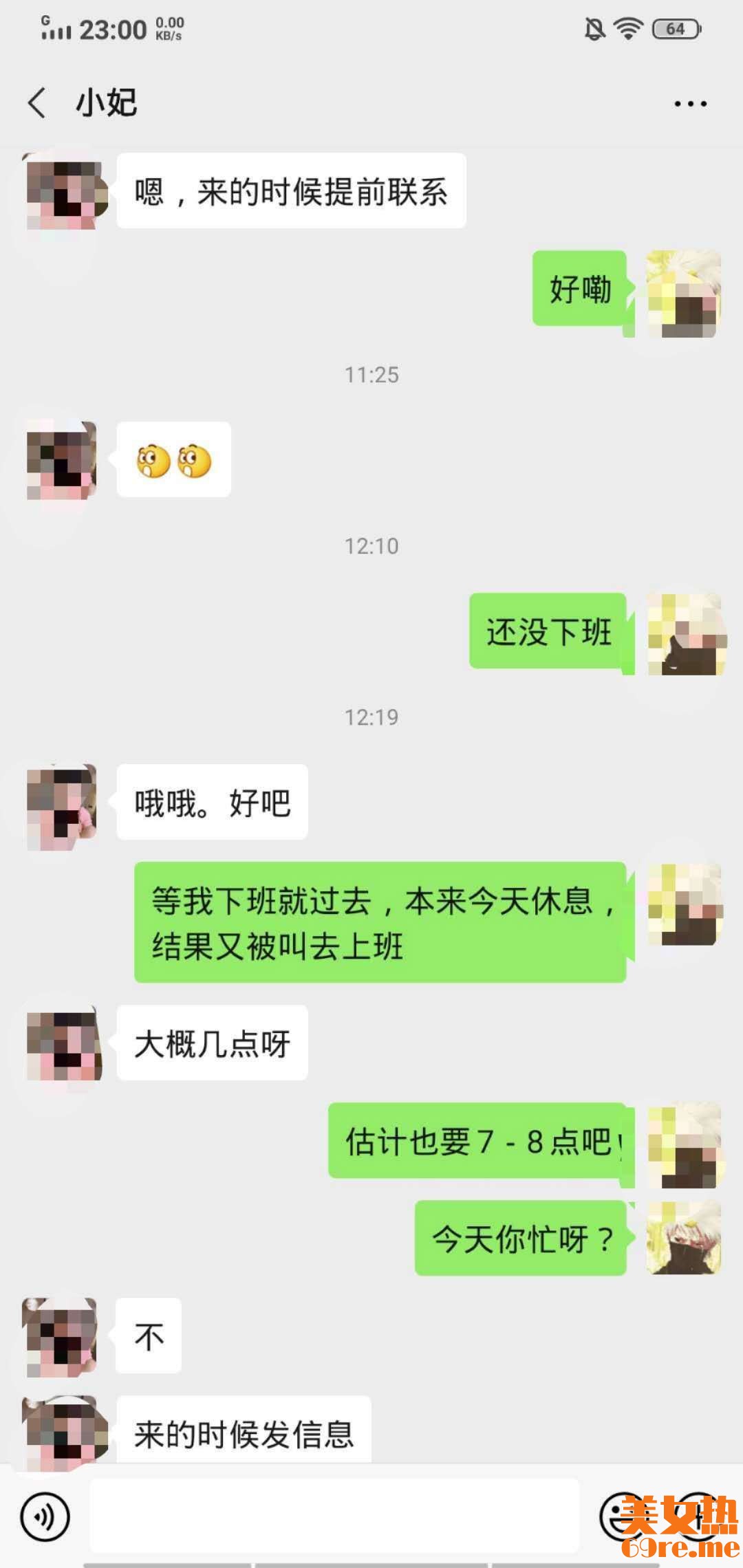Switch to voice message input
743x1568 pixels.
[x=45, y=1516]
